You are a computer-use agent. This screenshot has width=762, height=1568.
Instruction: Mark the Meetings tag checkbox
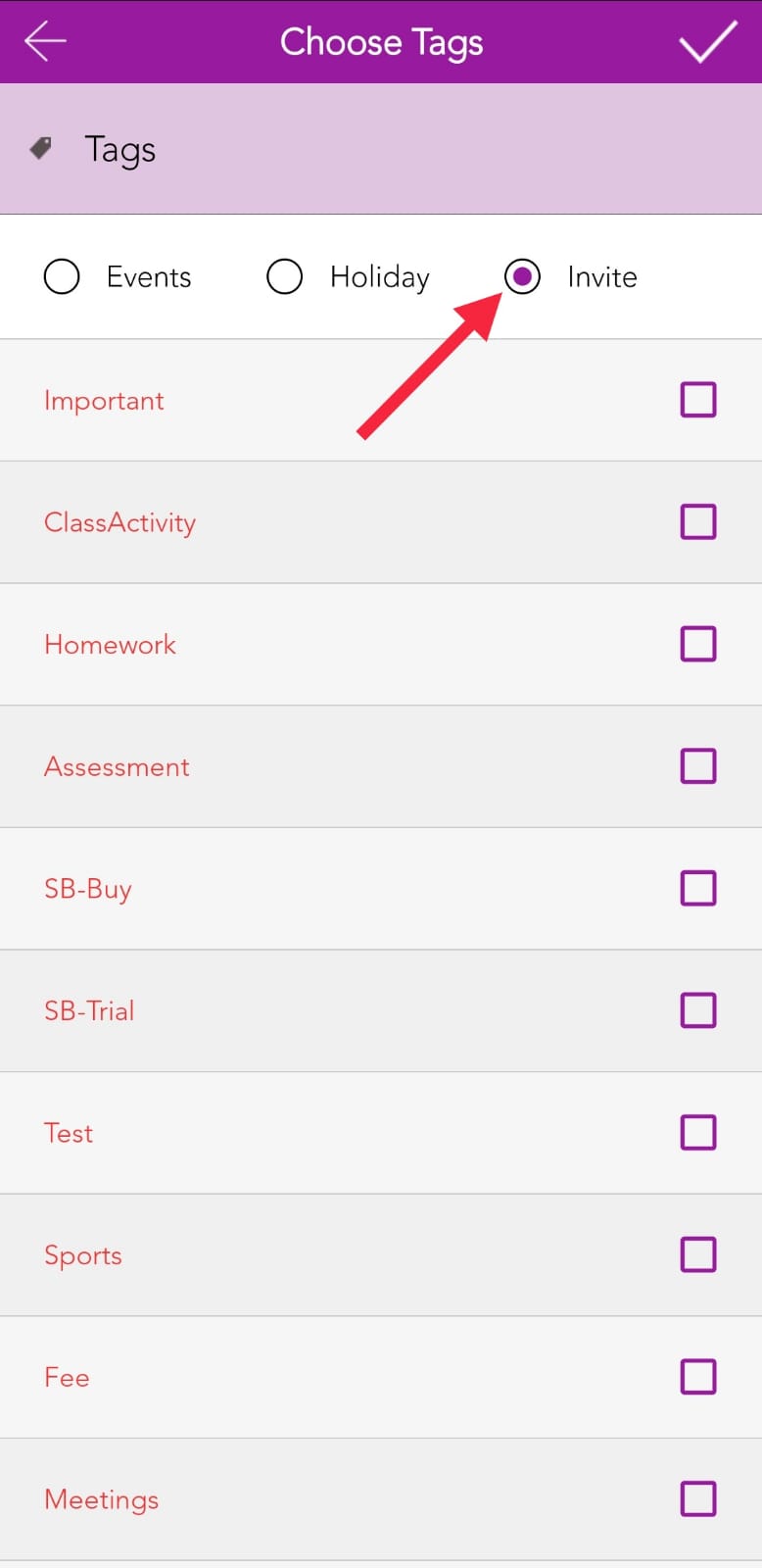[698, 1498]
